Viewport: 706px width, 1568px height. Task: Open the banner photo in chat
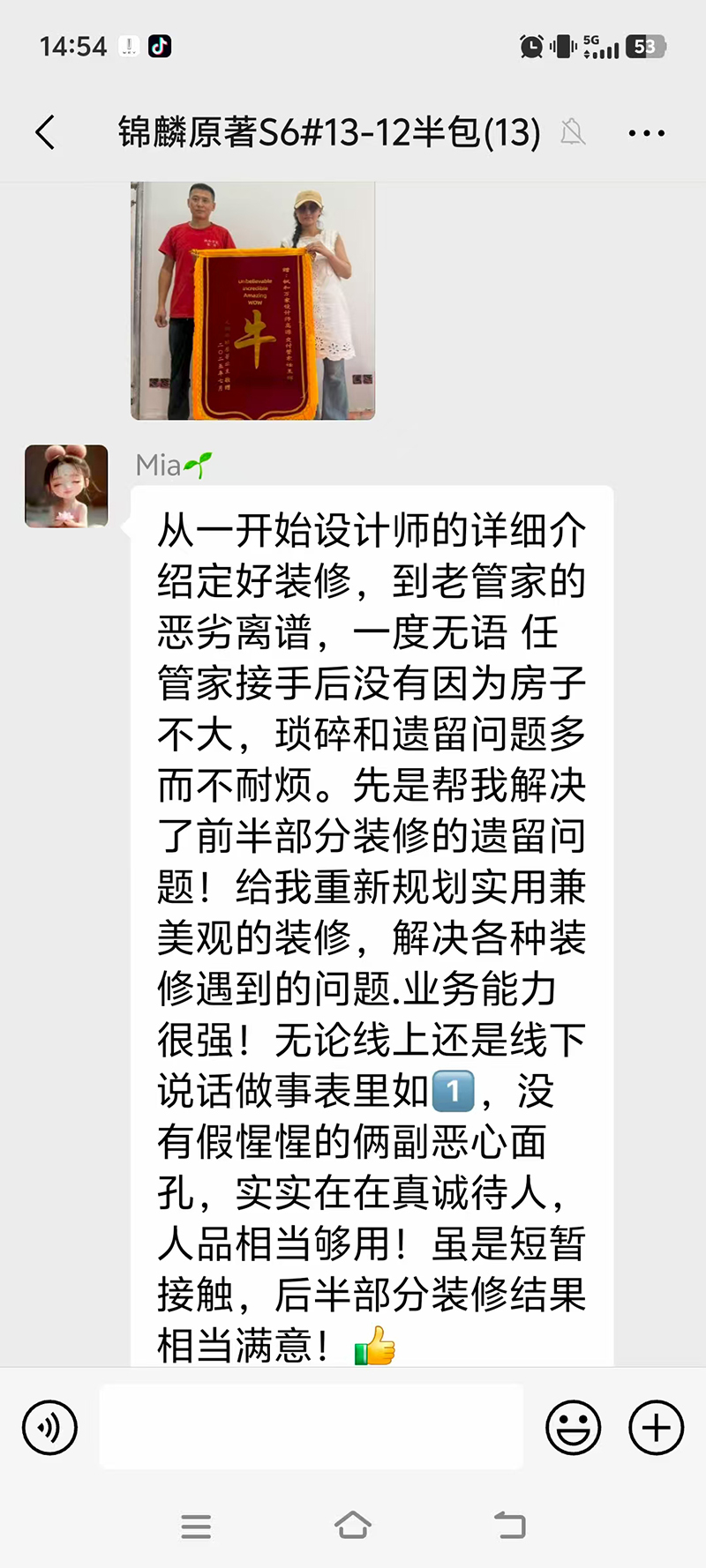[253, 300]
